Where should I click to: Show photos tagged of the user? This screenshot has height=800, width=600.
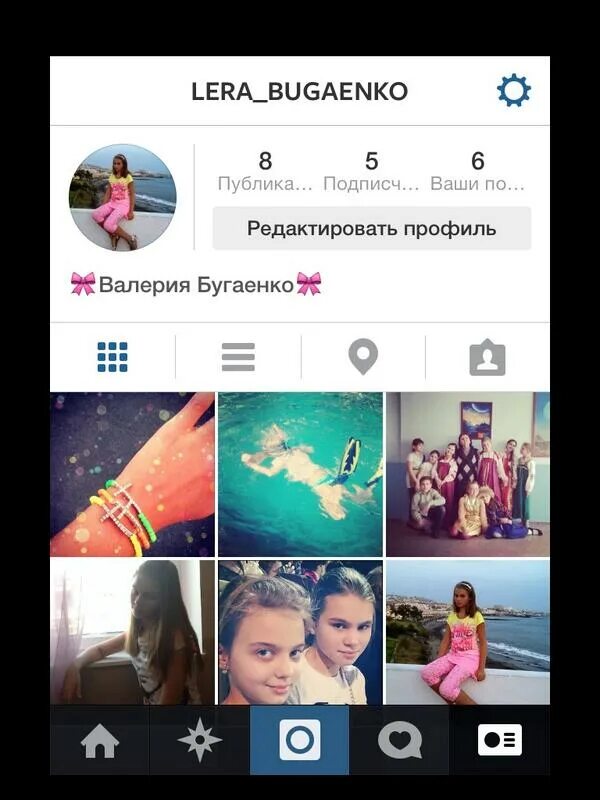487,357
